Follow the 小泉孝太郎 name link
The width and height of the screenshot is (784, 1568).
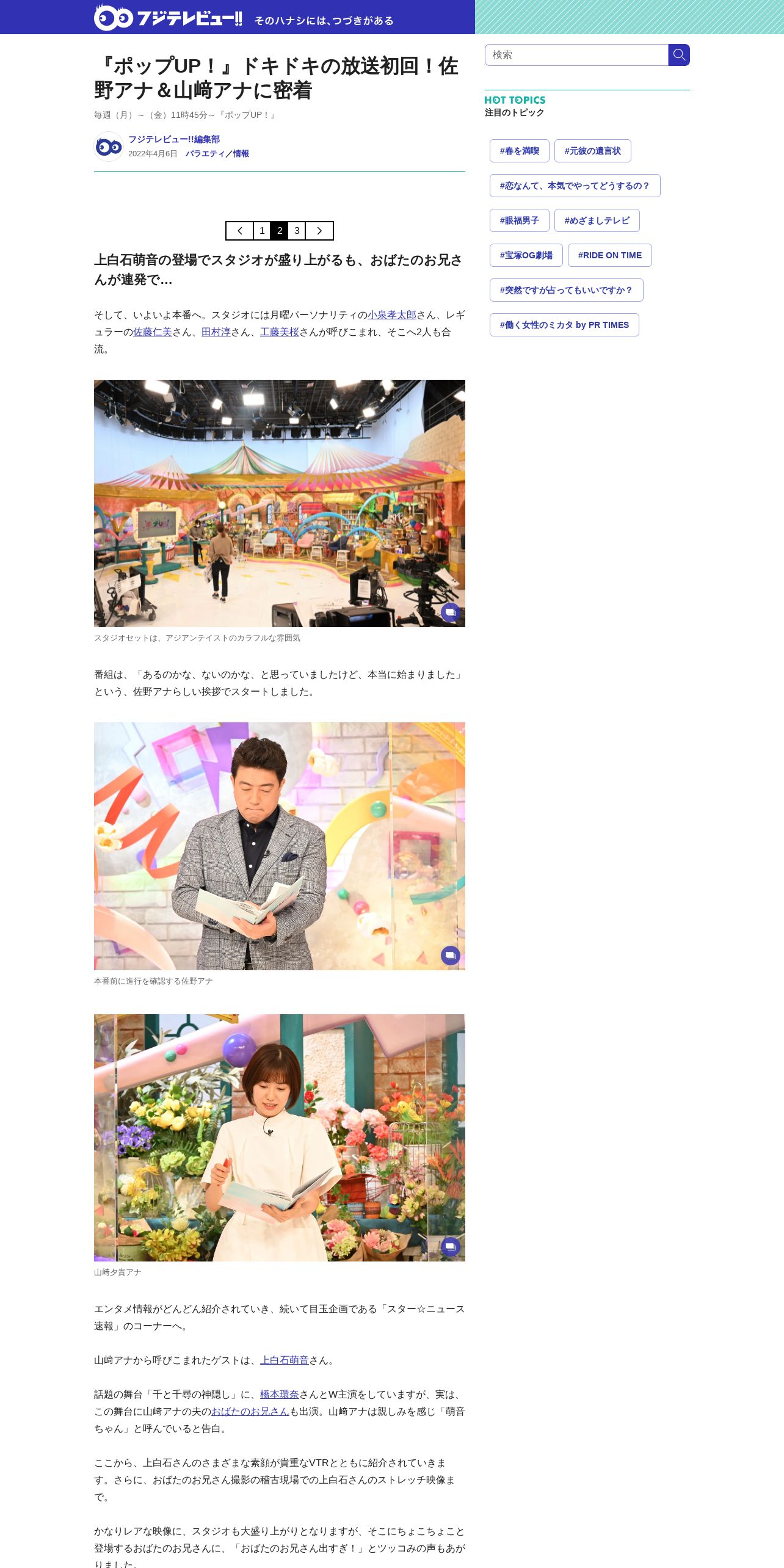tap(392, 315)
